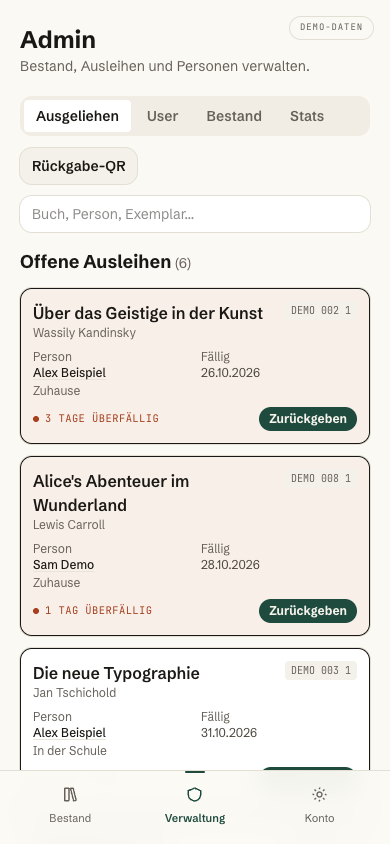Select Verwaltung in the bottom bar
This screenshot has width=390, height=844.
[x=195, y=805]
